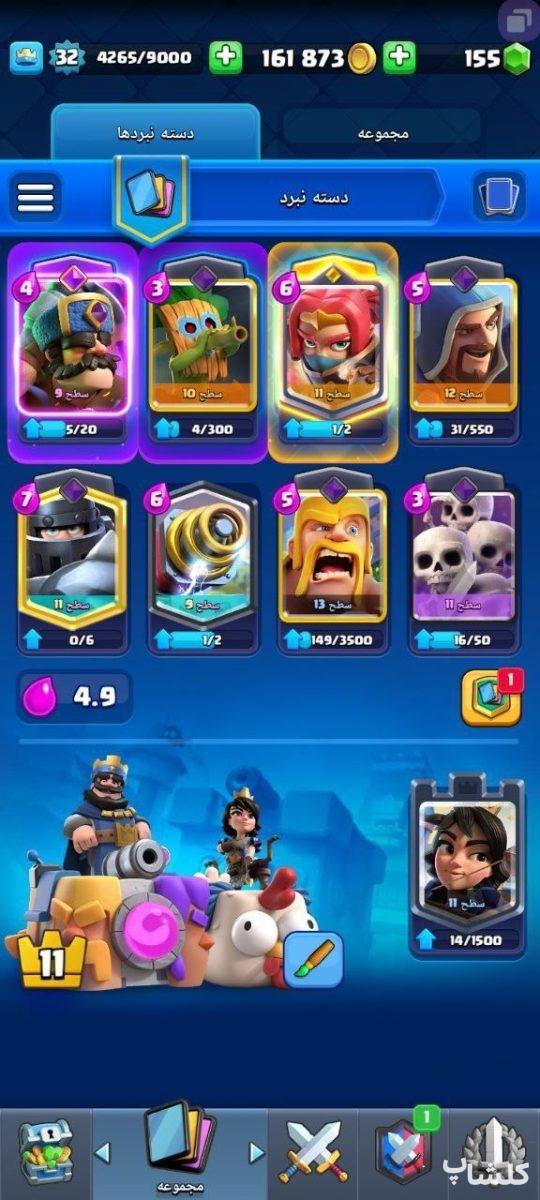Tap the gems counter green gem
This screenshot has height=1200, width=540.
[515, 59]
